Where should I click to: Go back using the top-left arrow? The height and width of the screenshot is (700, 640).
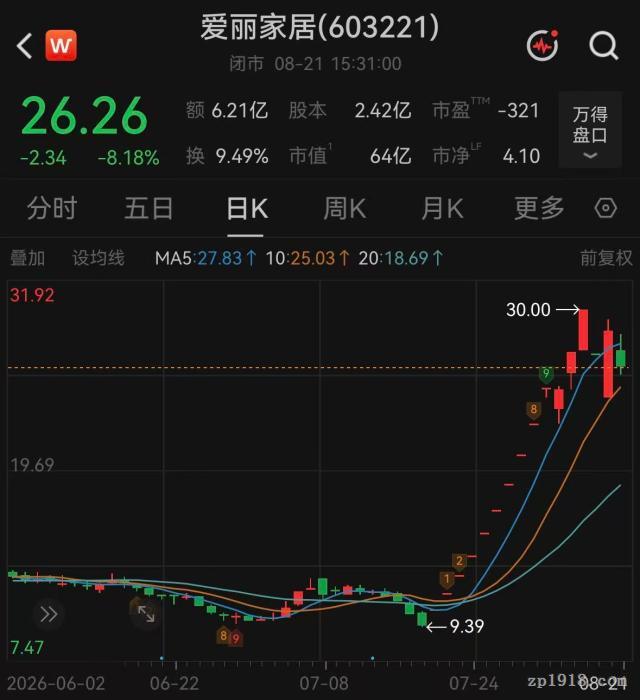[x=24, y=46]
